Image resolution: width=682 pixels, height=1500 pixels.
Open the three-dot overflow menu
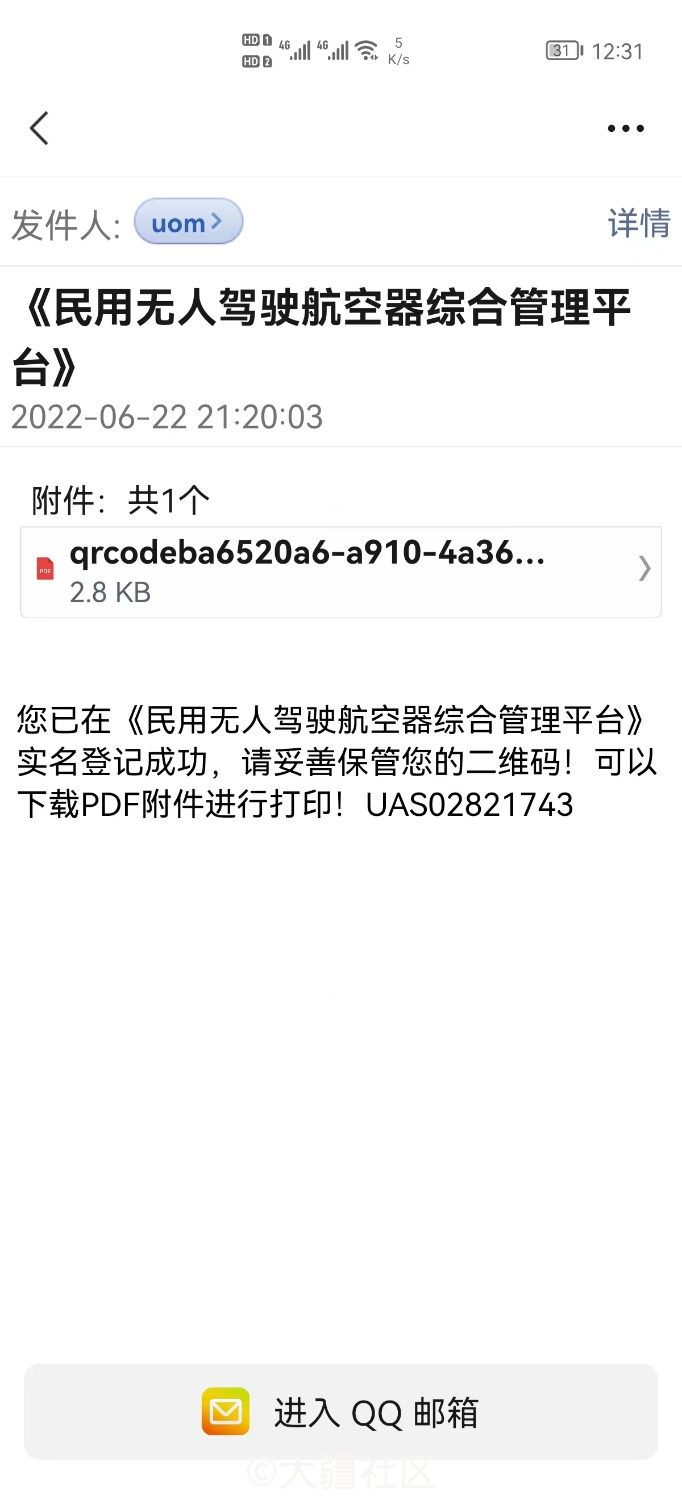tap(626, 128)
